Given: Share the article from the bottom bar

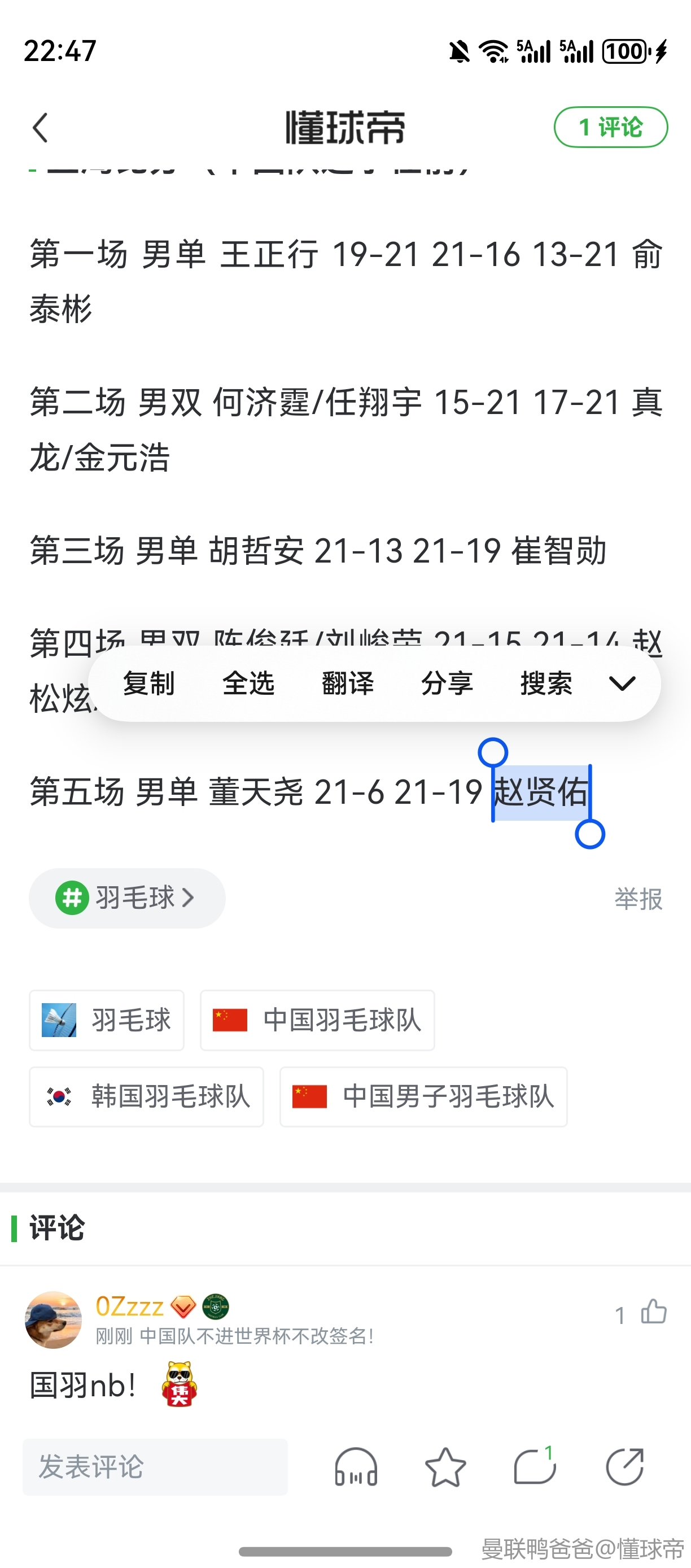Looking at the screenshot, I should coord(625,1467).
